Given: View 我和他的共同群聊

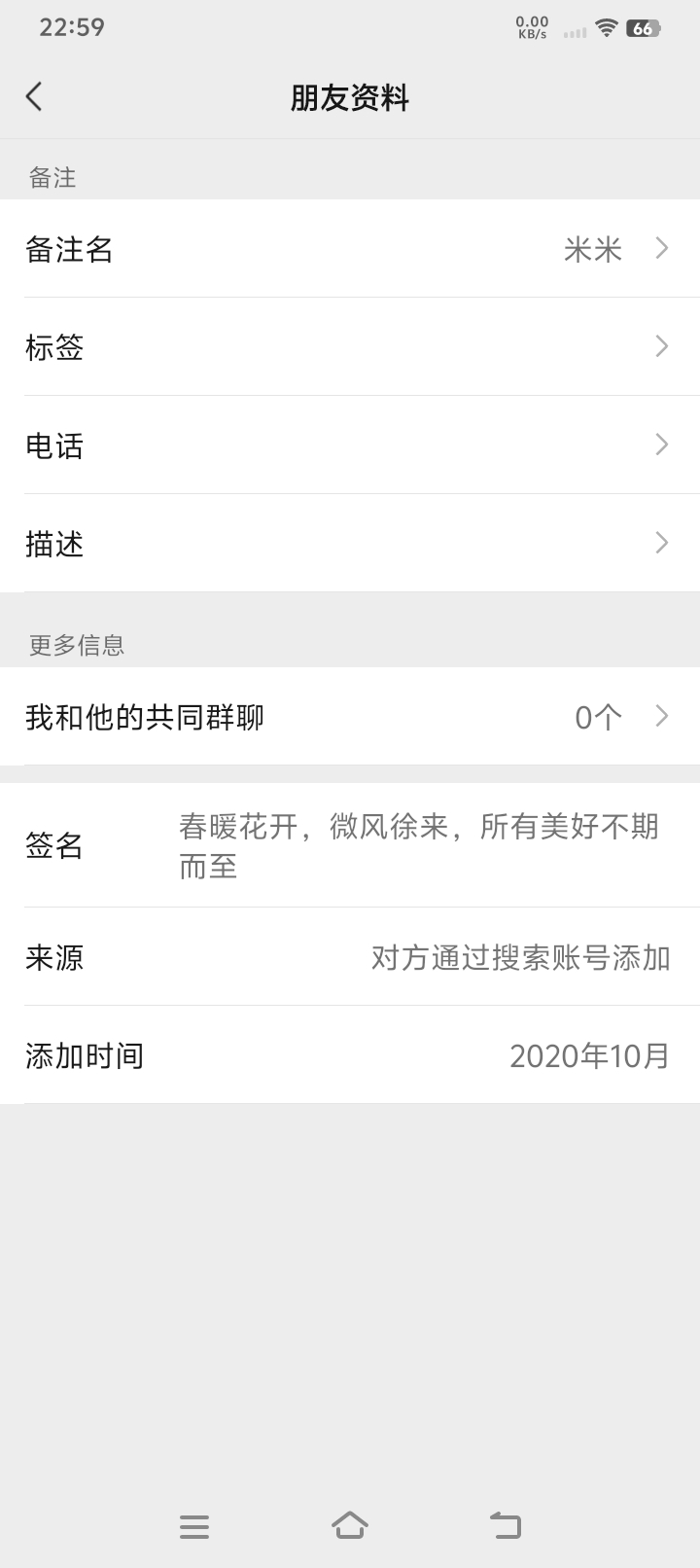Looking at the screenshot, I should tap(350, 717).
